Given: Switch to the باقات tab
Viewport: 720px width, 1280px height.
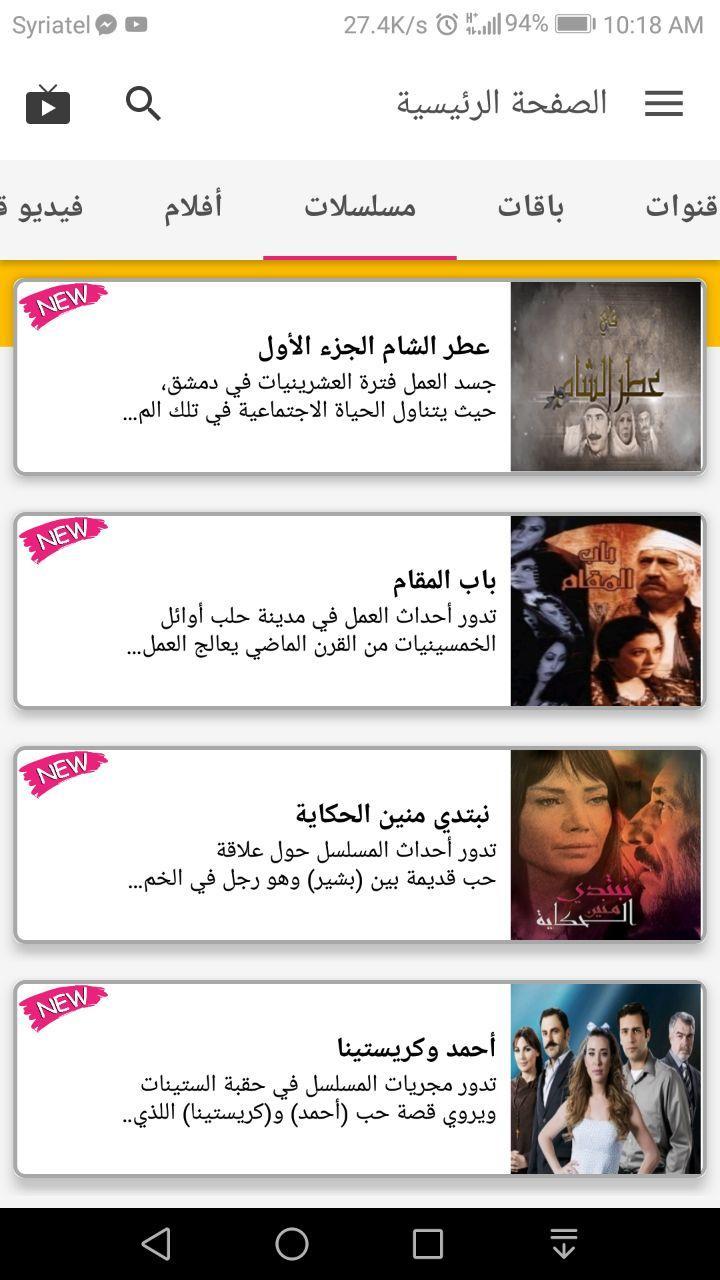Looking at the screenshot, I should click(x=531, y=206).
